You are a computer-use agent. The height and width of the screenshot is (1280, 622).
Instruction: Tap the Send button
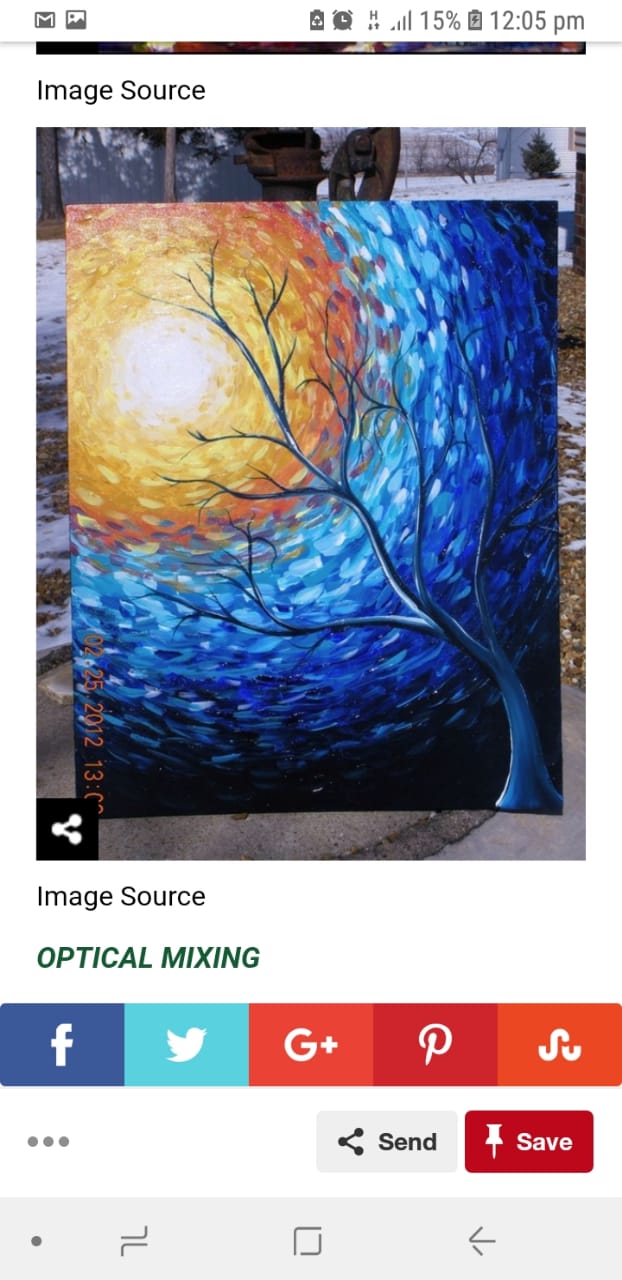(x=387, y=1141)
